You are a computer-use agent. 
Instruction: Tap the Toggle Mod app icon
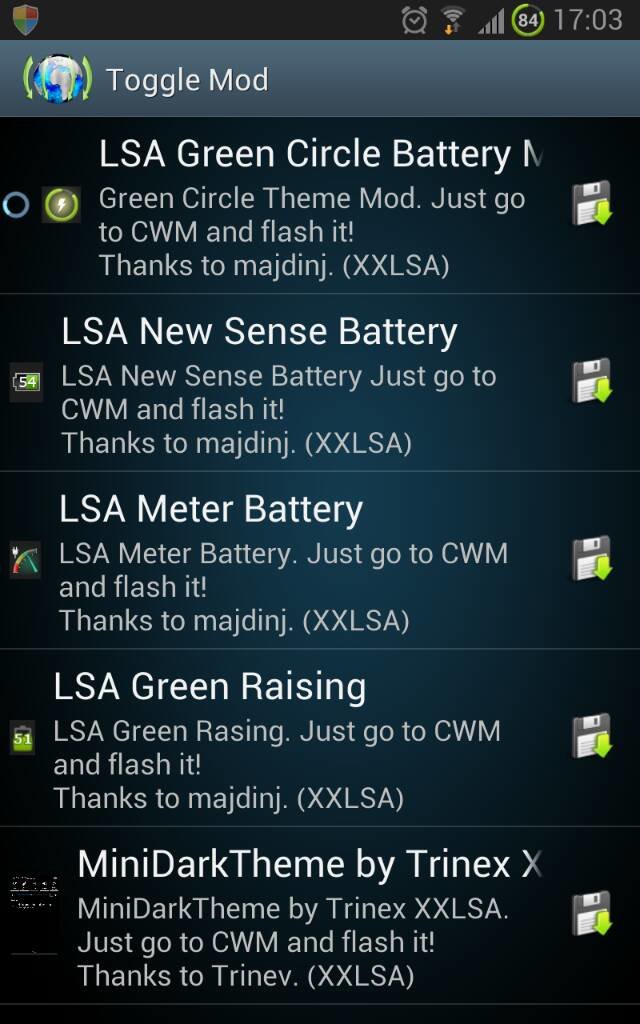(x=58, y=79)
